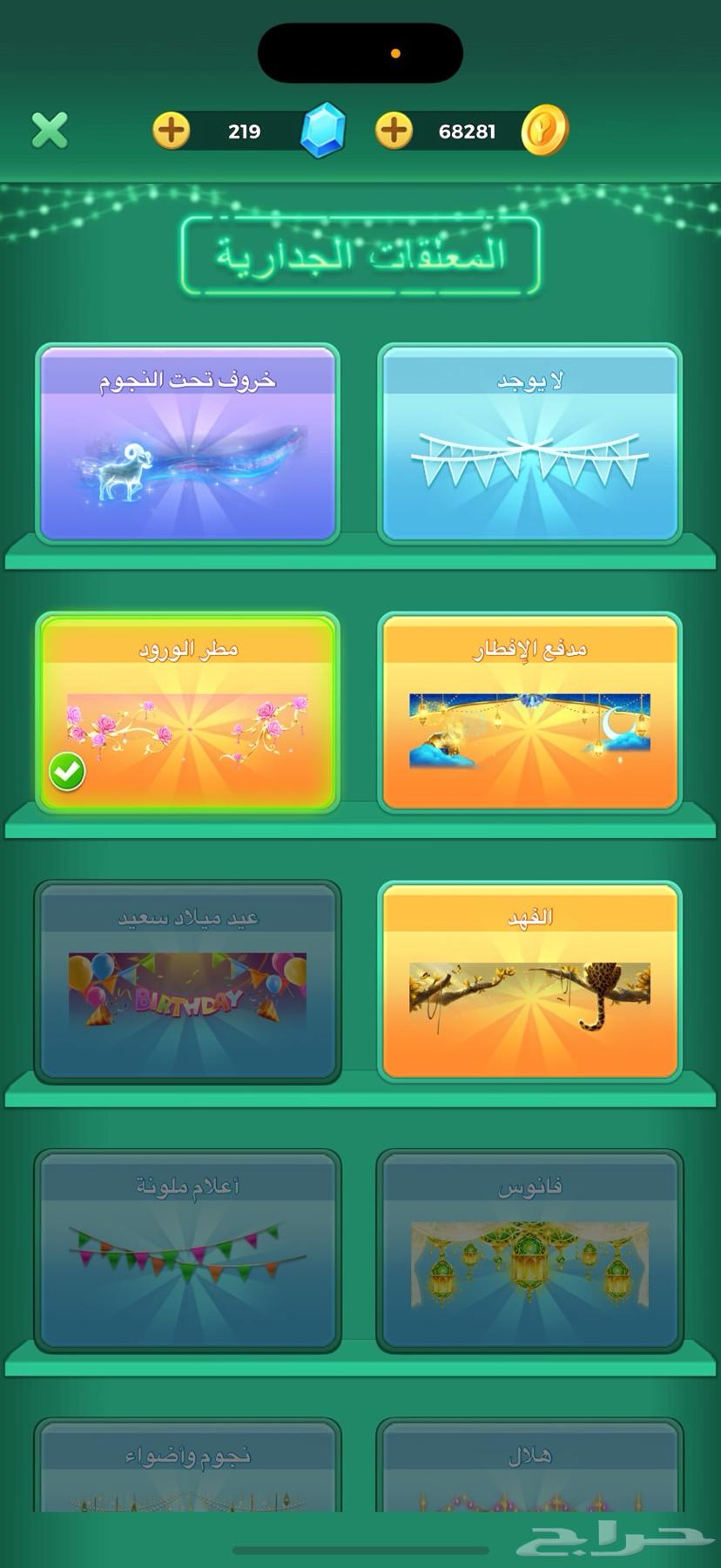
Task: Open the أعلام ملونة card
Action: [187, 1250]
